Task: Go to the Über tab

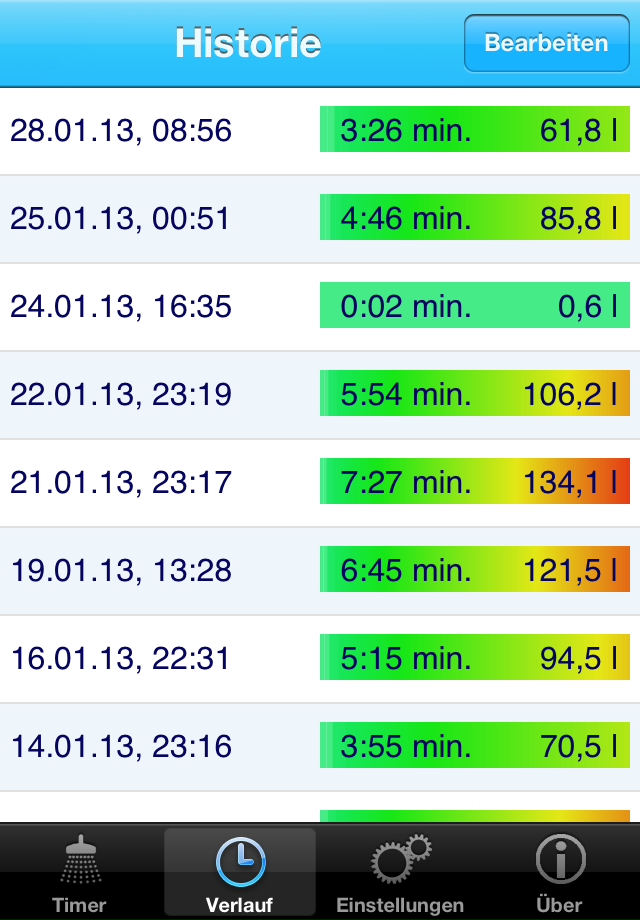Action: click(560, 872)
